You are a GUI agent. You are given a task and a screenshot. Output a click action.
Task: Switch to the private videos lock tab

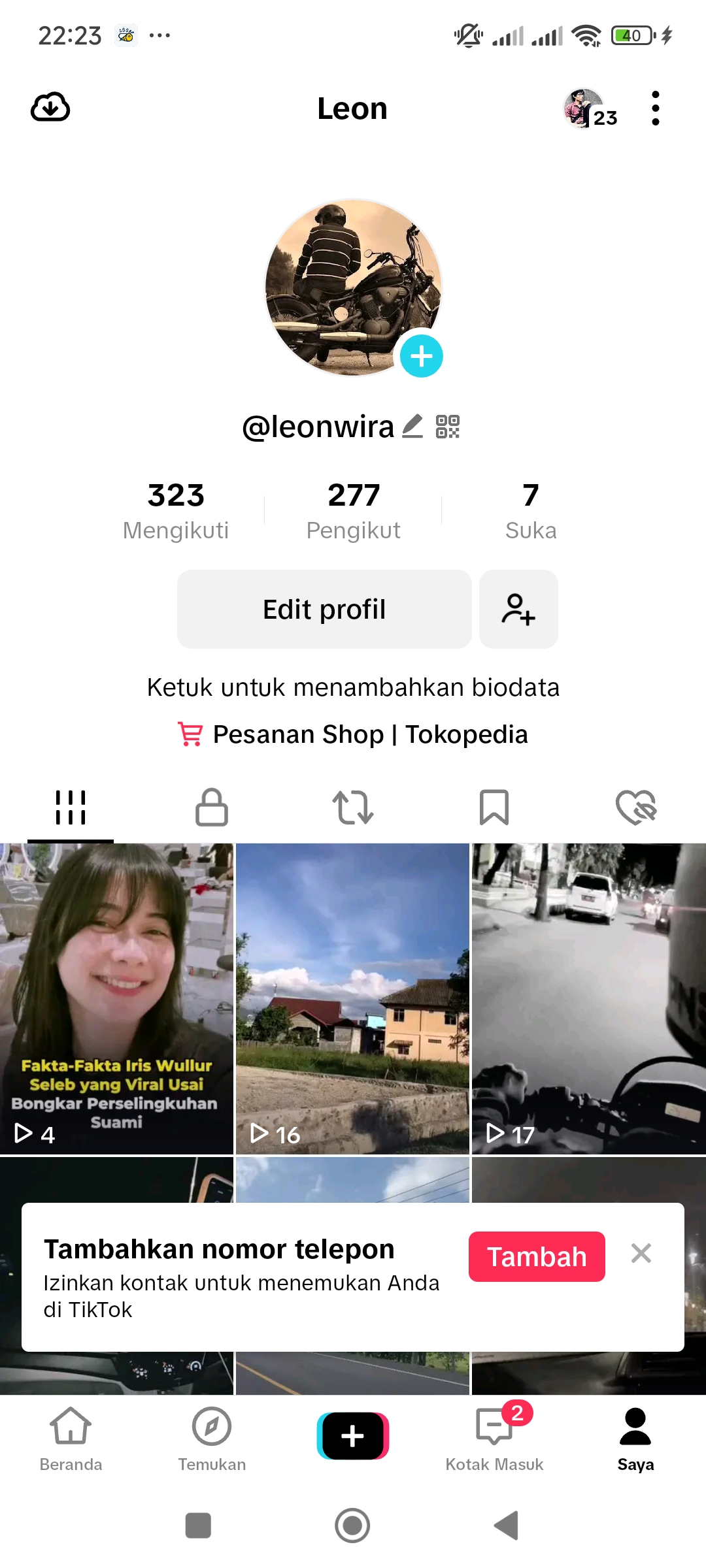pyautogui.click(x=212, y=808)
